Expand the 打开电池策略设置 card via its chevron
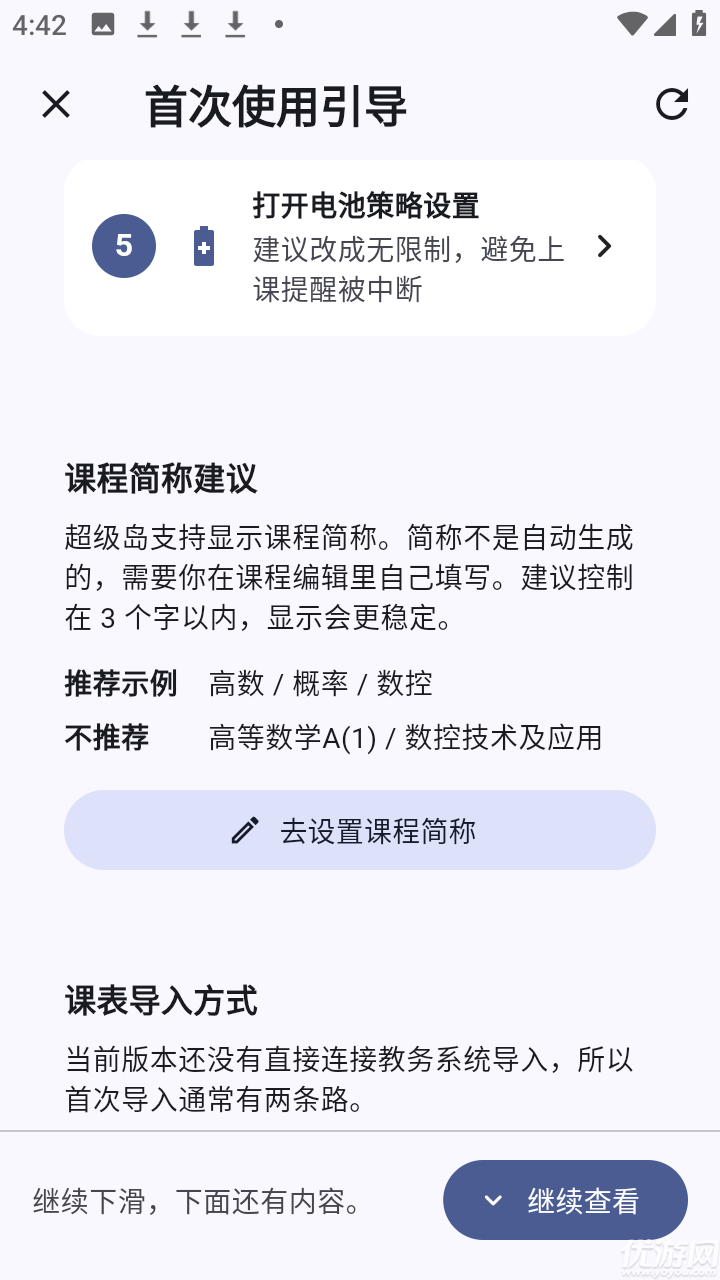720x1280 pixels. click(604, 246)
